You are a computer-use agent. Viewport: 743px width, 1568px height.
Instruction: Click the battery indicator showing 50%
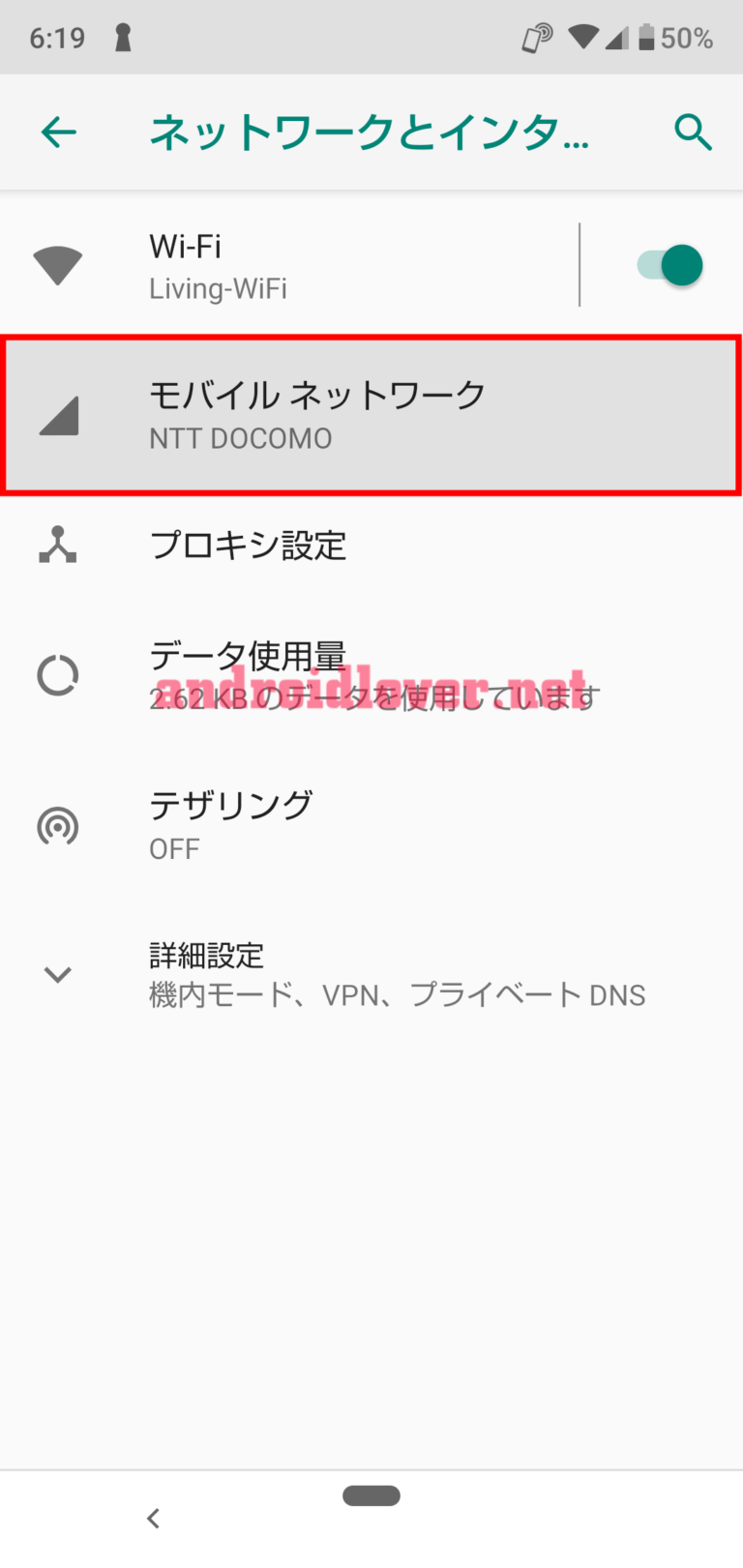[668, 36]
